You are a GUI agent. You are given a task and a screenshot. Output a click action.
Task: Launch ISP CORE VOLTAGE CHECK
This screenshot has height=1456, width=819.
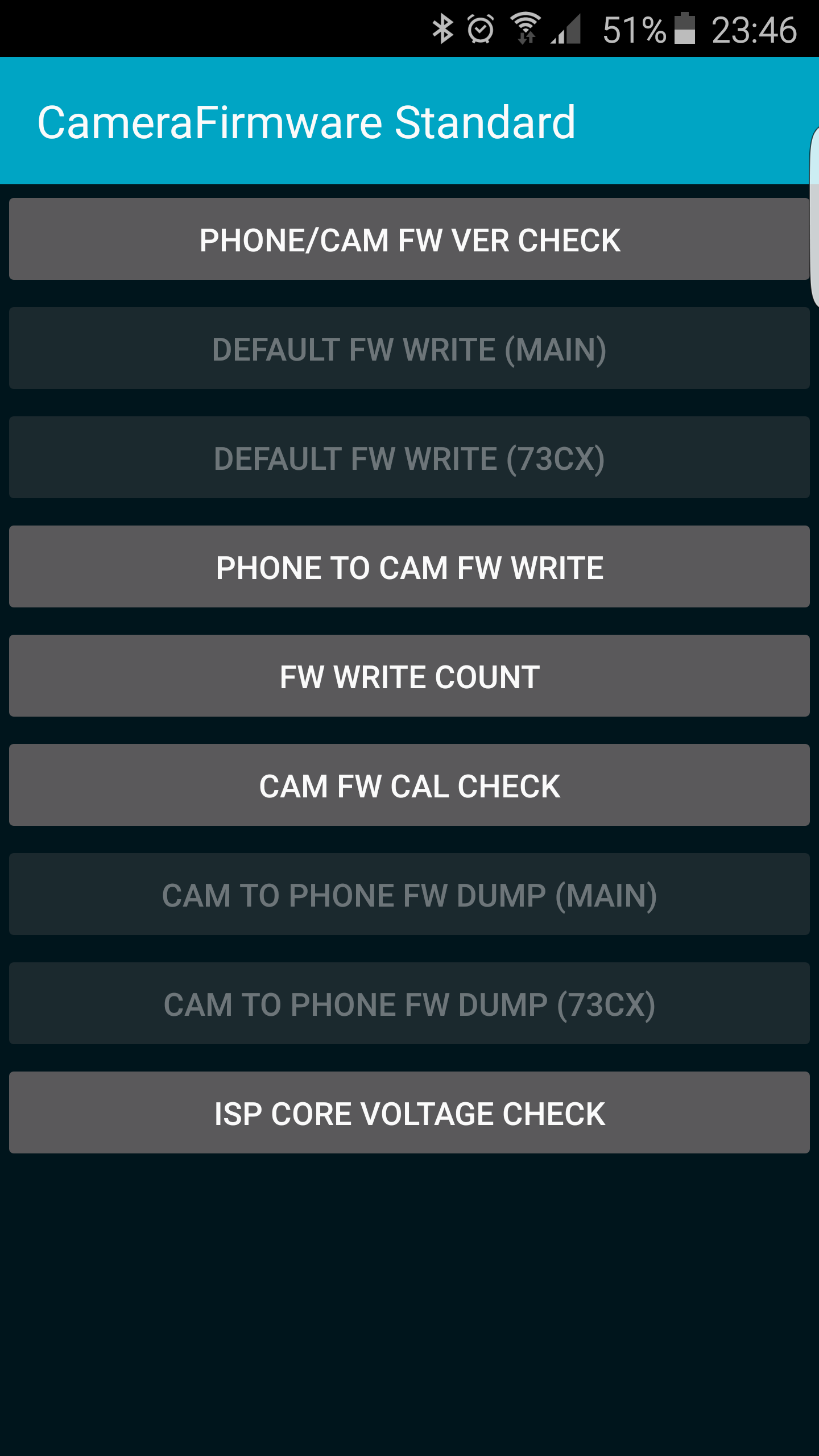click(409, 1112)
